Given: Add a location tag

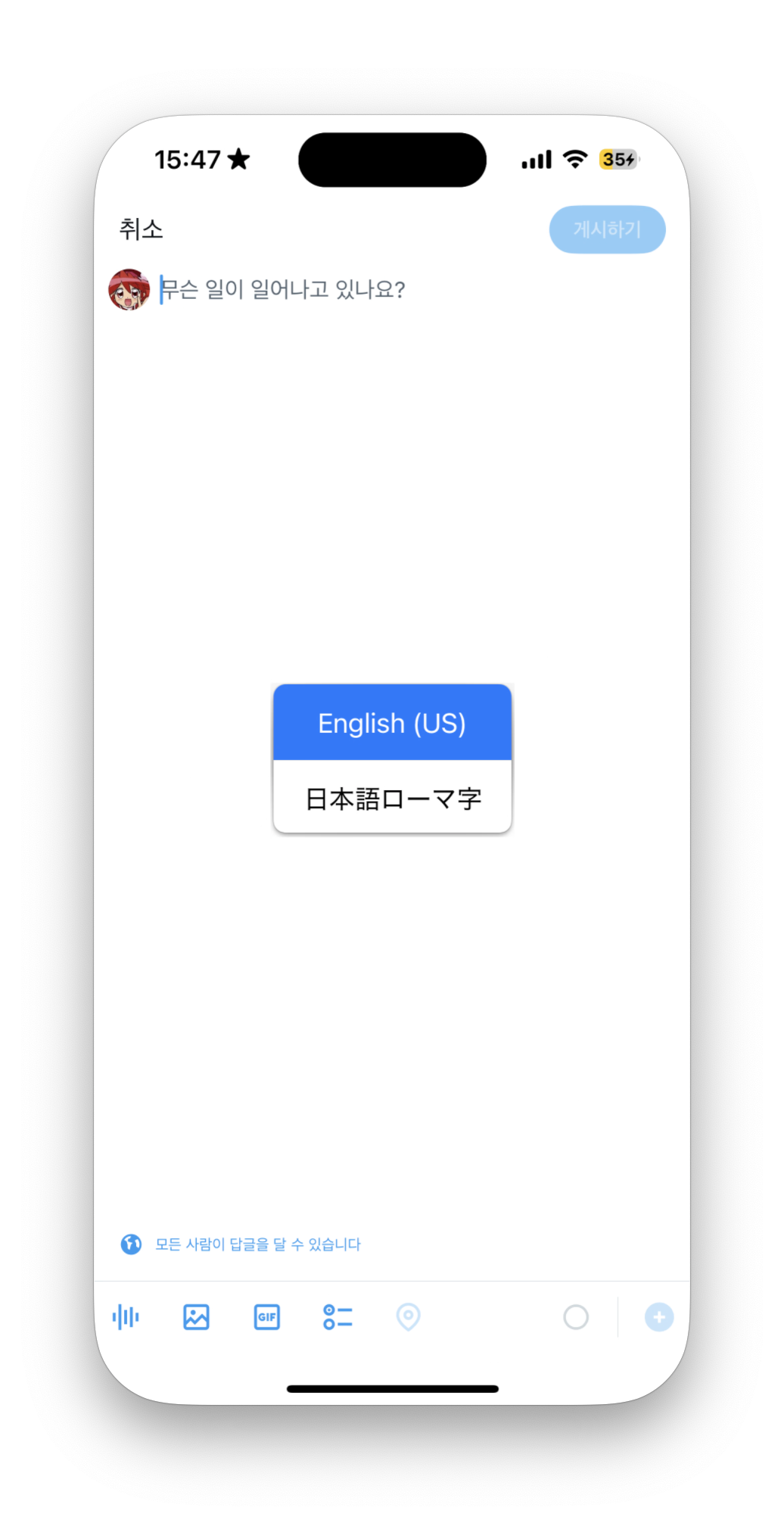Looking at the screenshot, I should 408,1317.
